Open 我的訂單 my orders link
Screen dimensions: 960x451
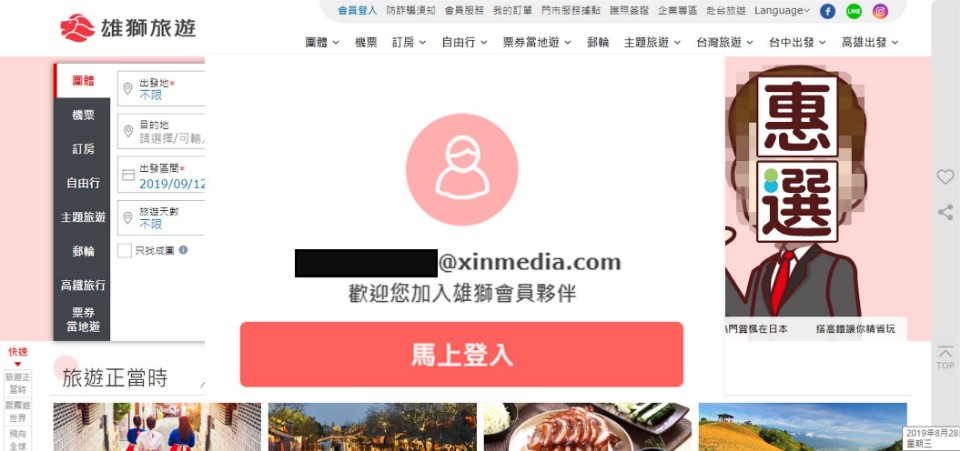pos(512,11)
